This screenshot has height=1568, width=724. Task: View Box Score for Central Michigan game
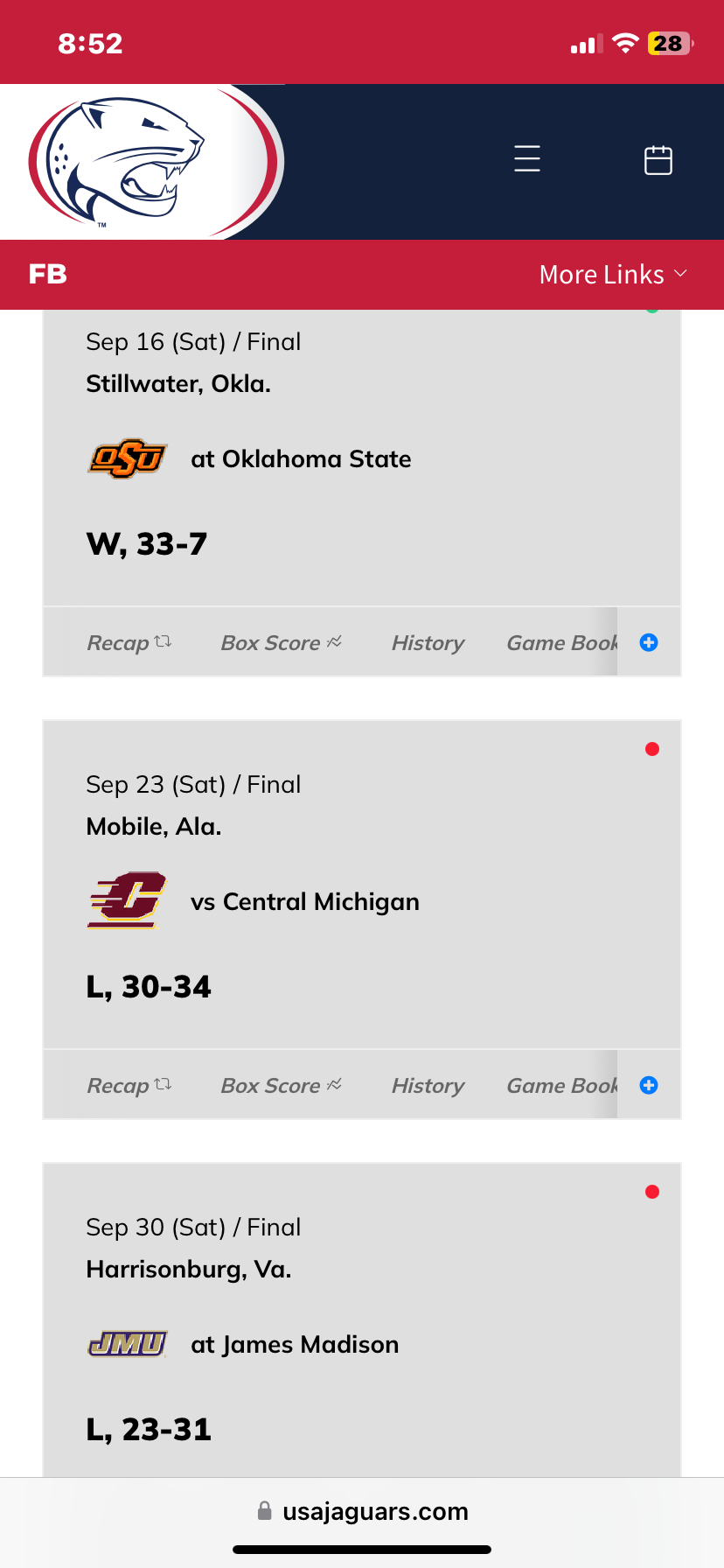[x=281, y=1086]
